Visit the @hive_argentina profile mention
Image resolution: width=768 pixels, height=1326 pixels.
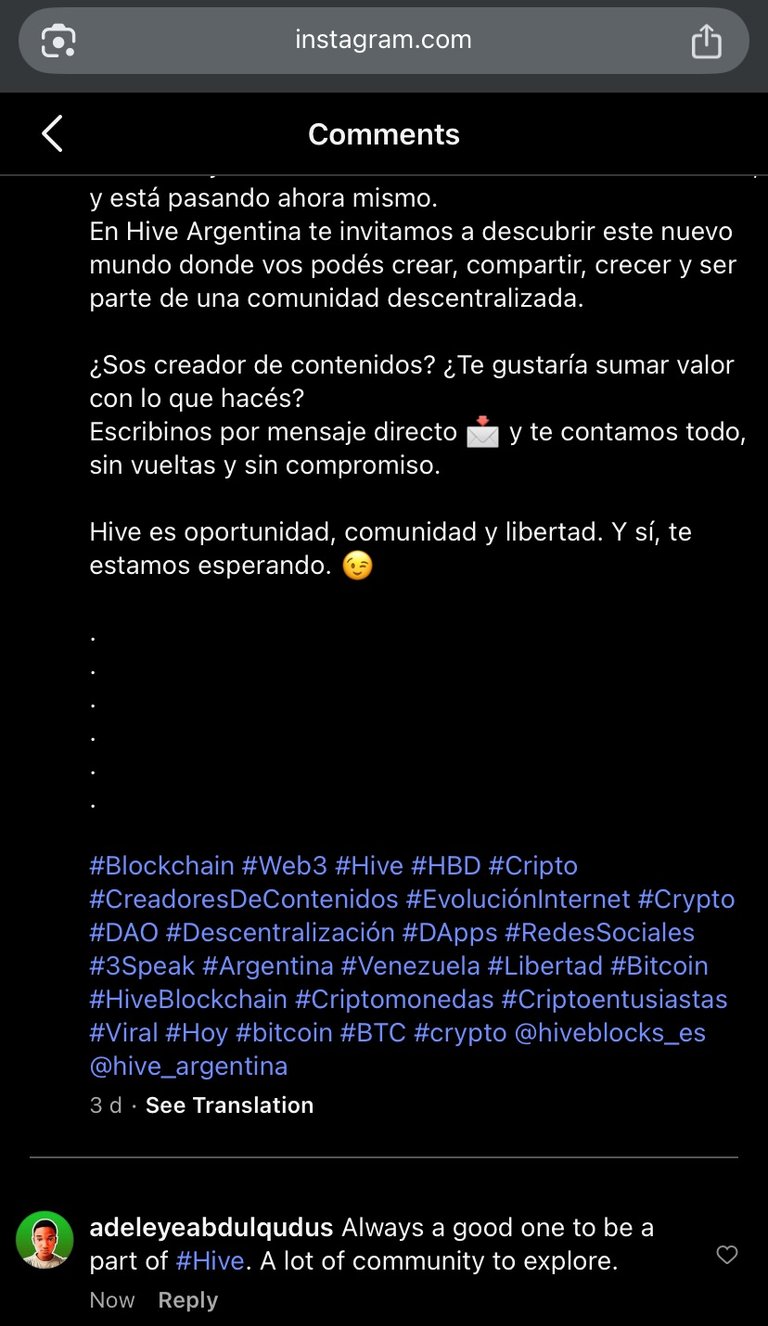pyautogui.click(x=188, y=1066)
